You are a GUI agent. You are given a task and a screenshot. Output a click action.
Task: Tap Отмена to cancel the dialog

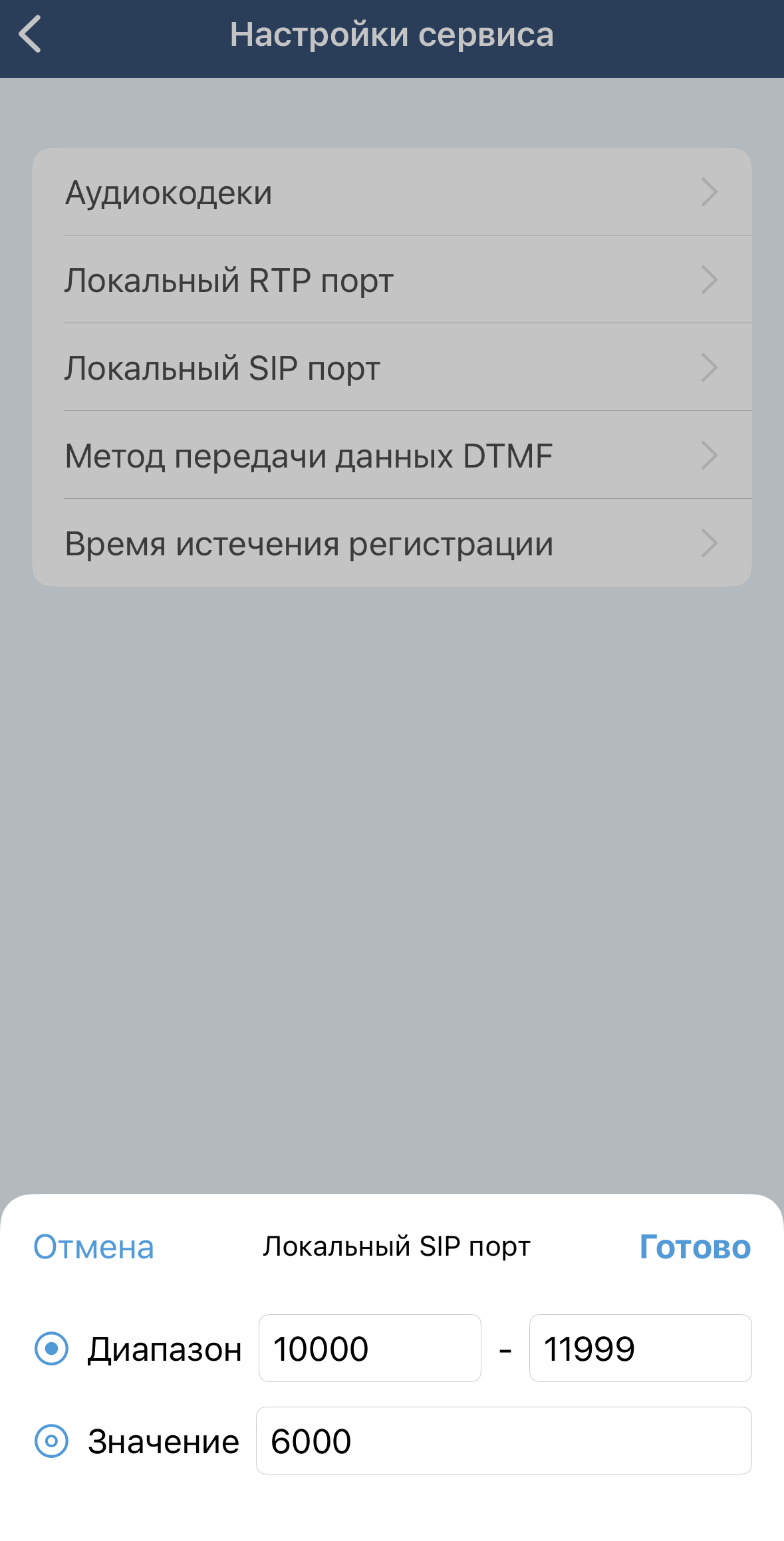point(94,1247)
